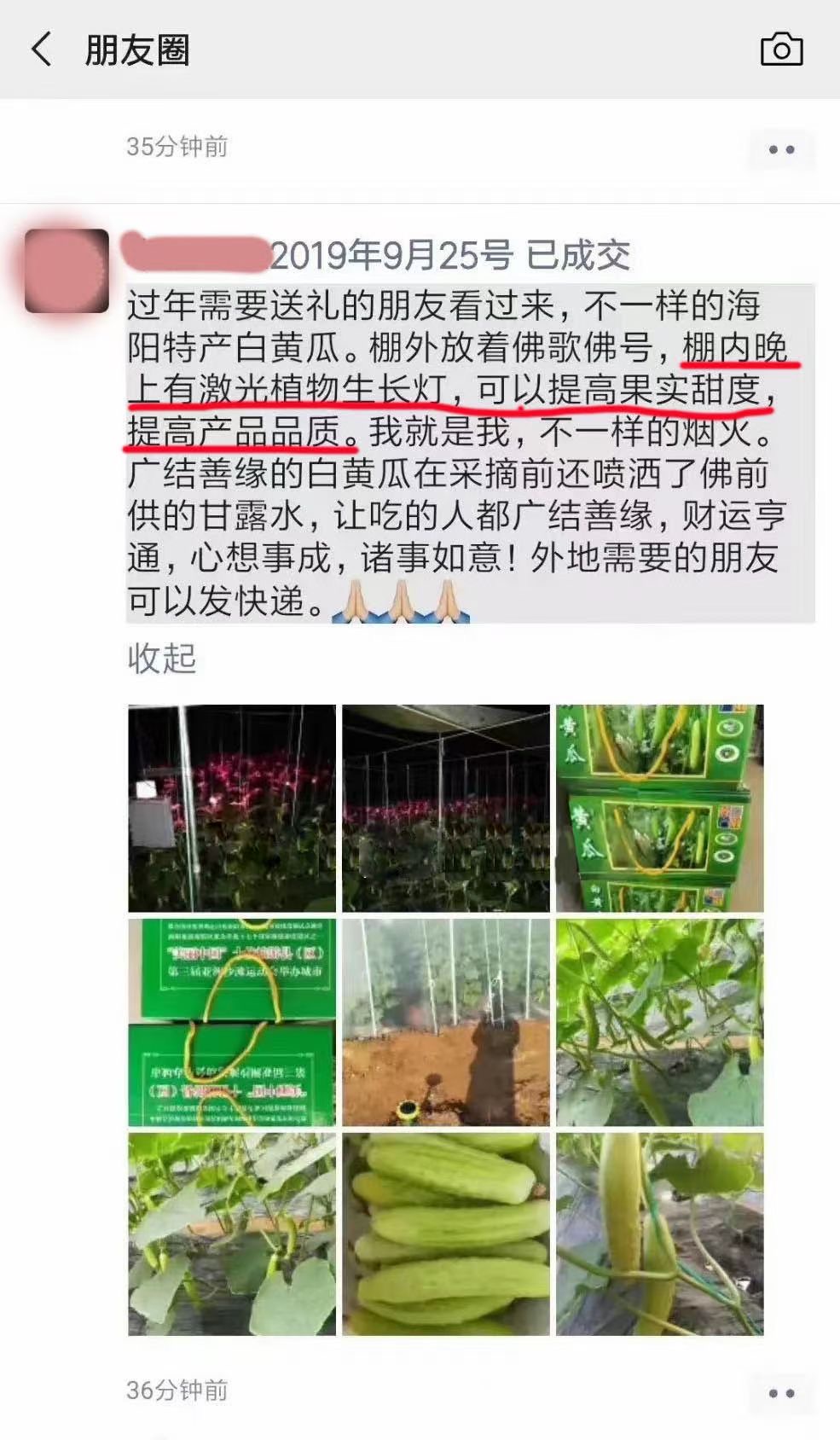Open the options dots beside 35分钟前

pos(781,150)
